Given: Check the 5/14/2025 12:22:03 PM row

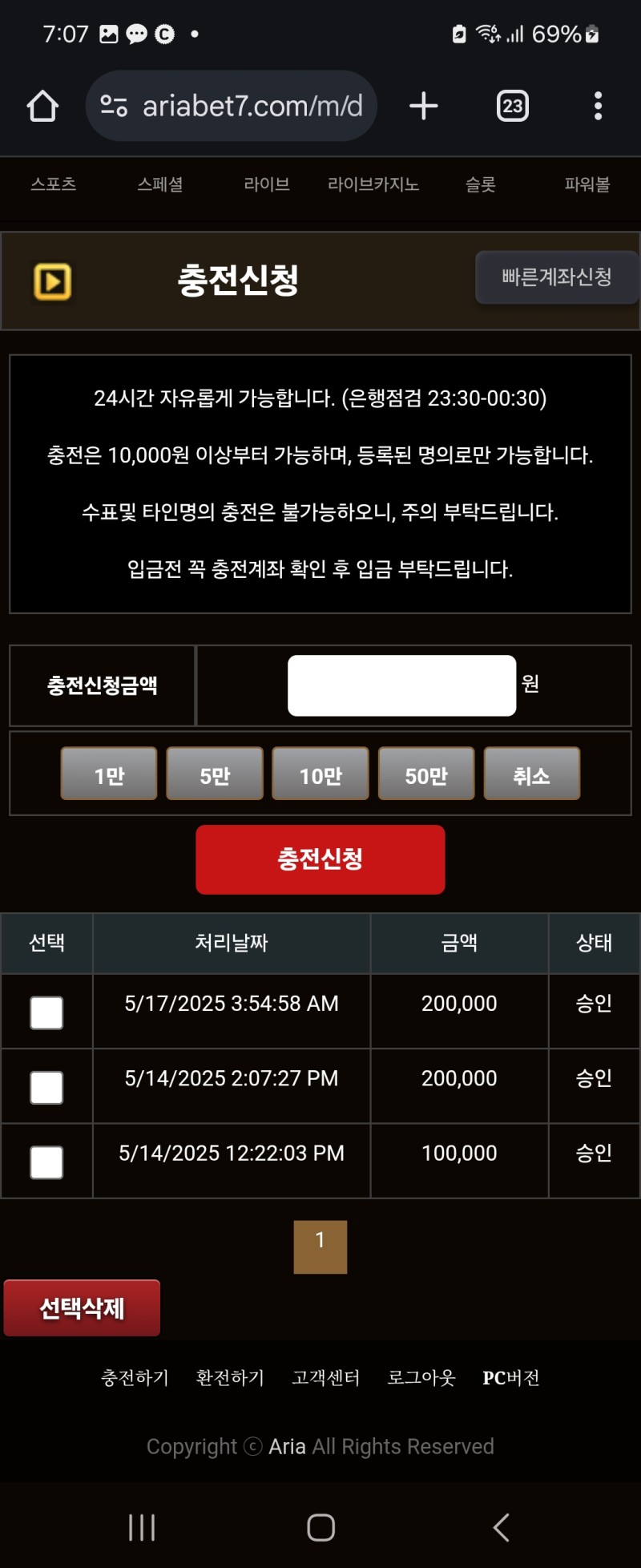Looking at the screenshot, I should click(x=46, y=1162).
